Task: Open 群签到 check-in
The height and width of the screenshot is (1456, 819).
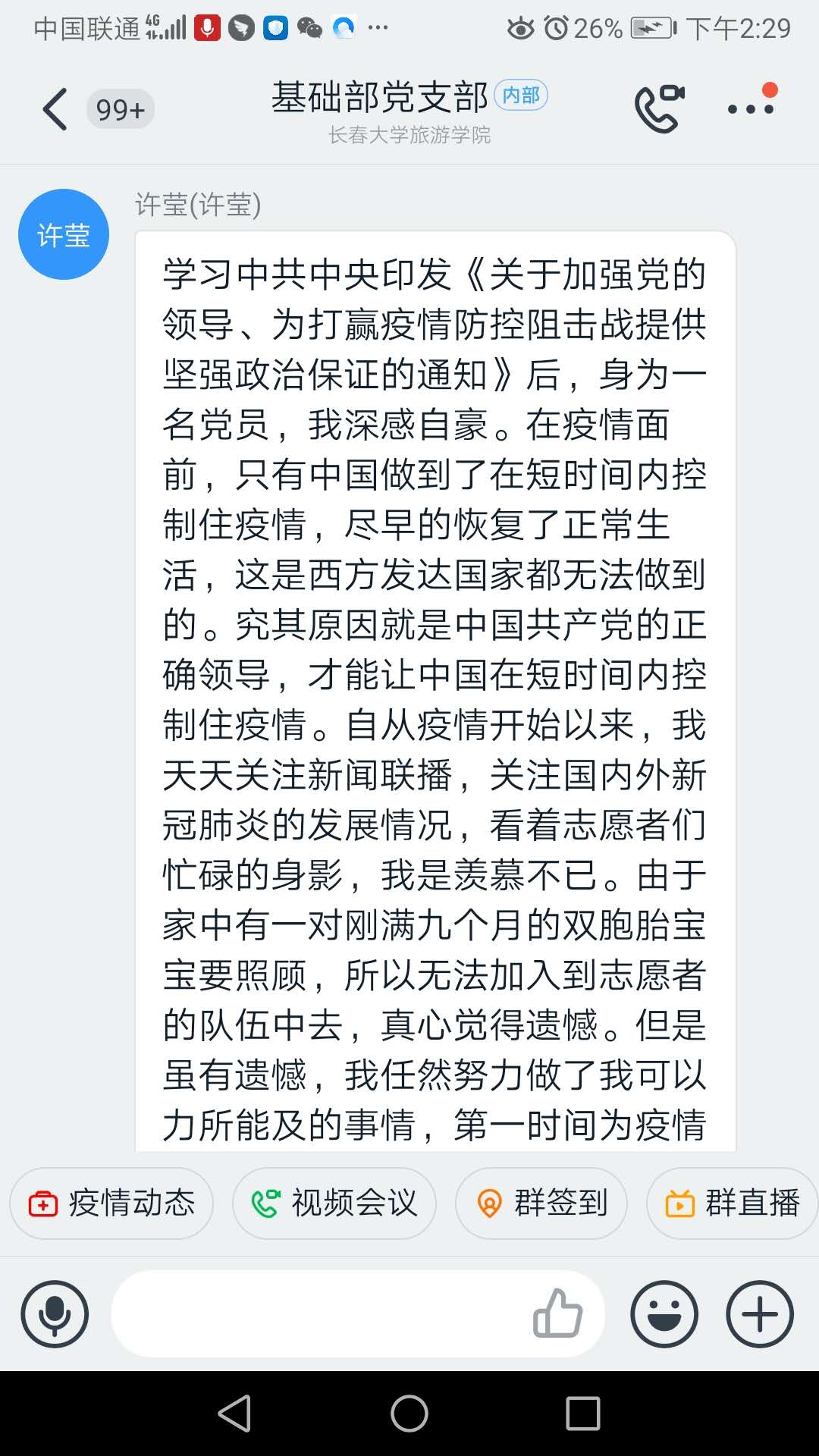Action: [541, 1203]
